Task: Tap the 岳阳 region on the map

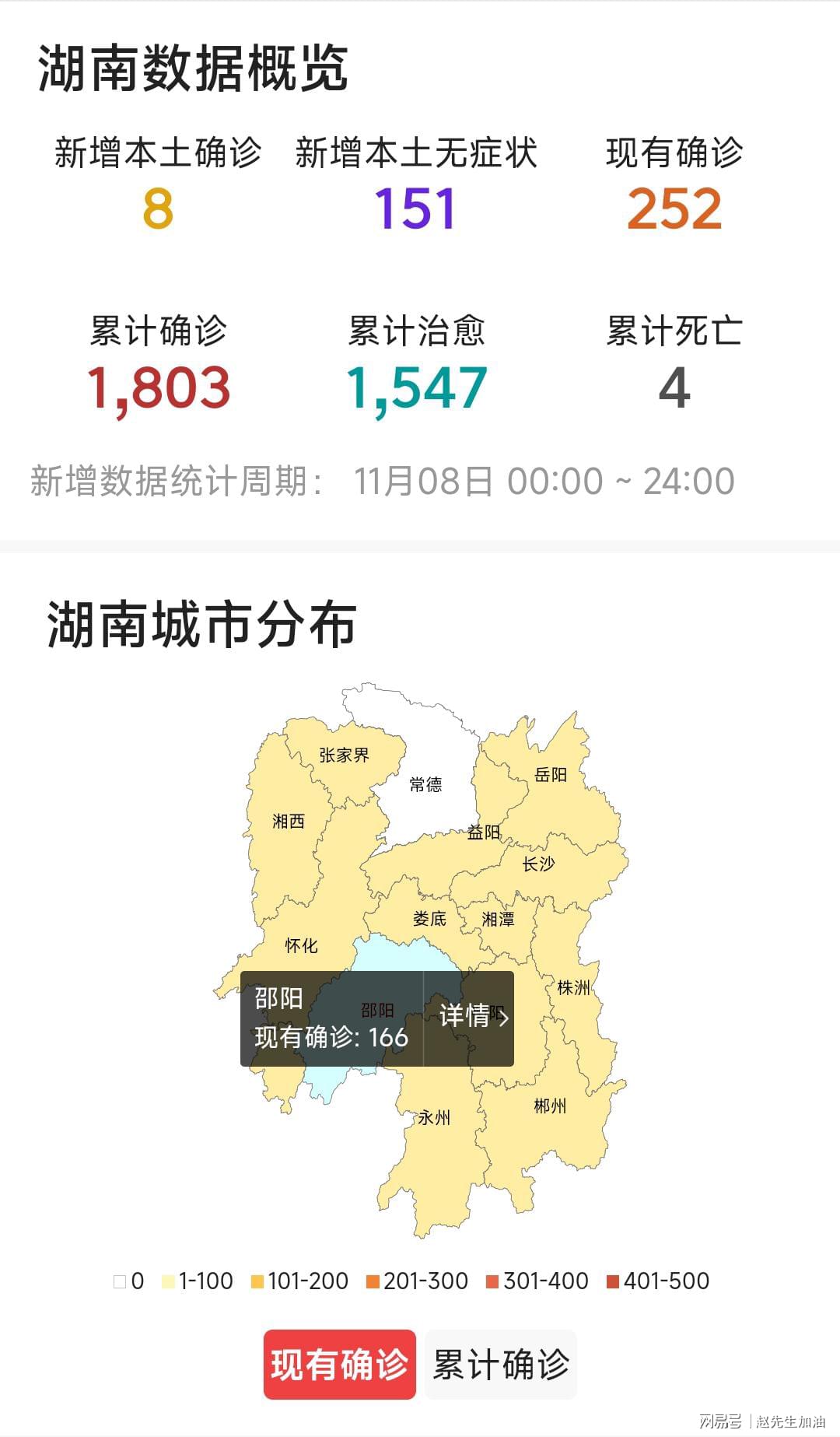Action: click(551, 775)
